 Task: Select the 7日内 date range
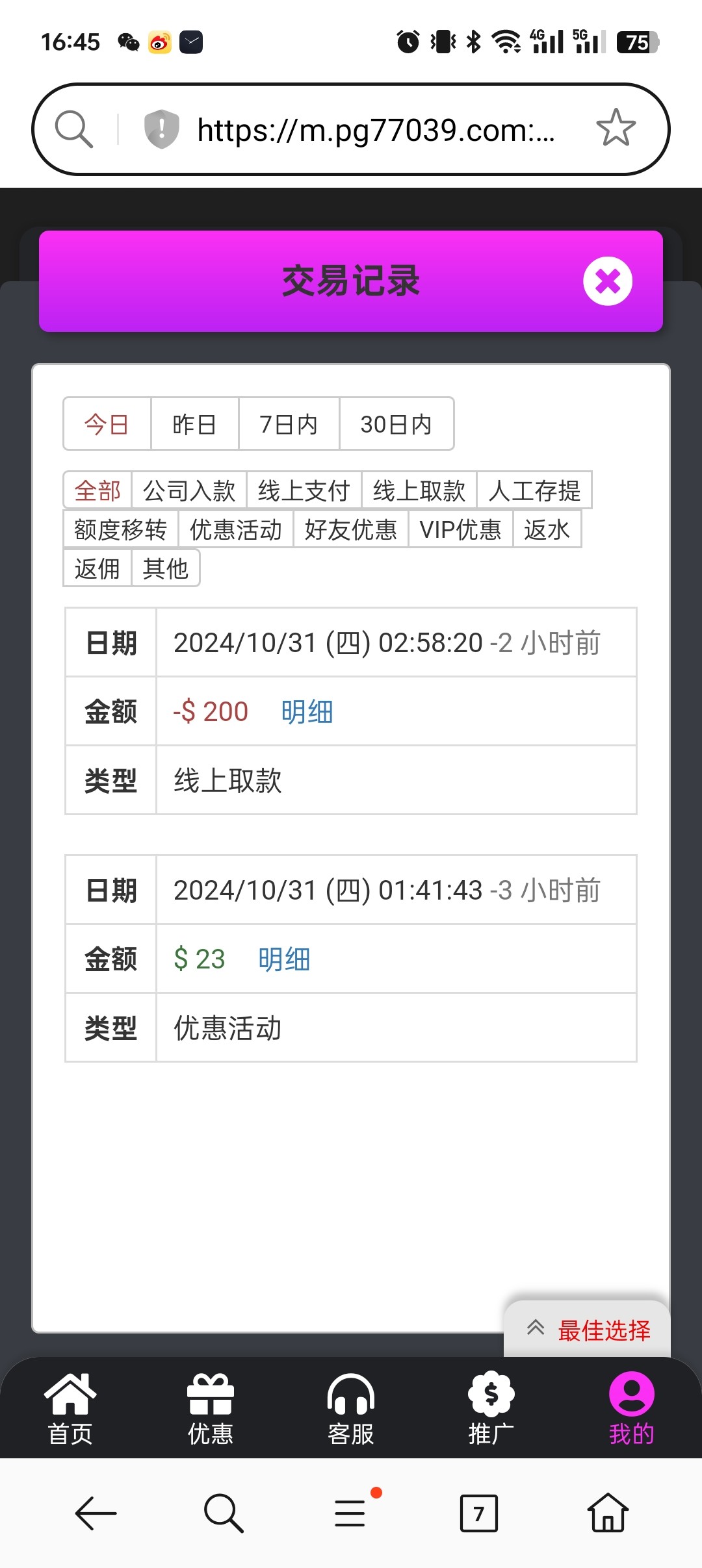(x=289, y=424)
